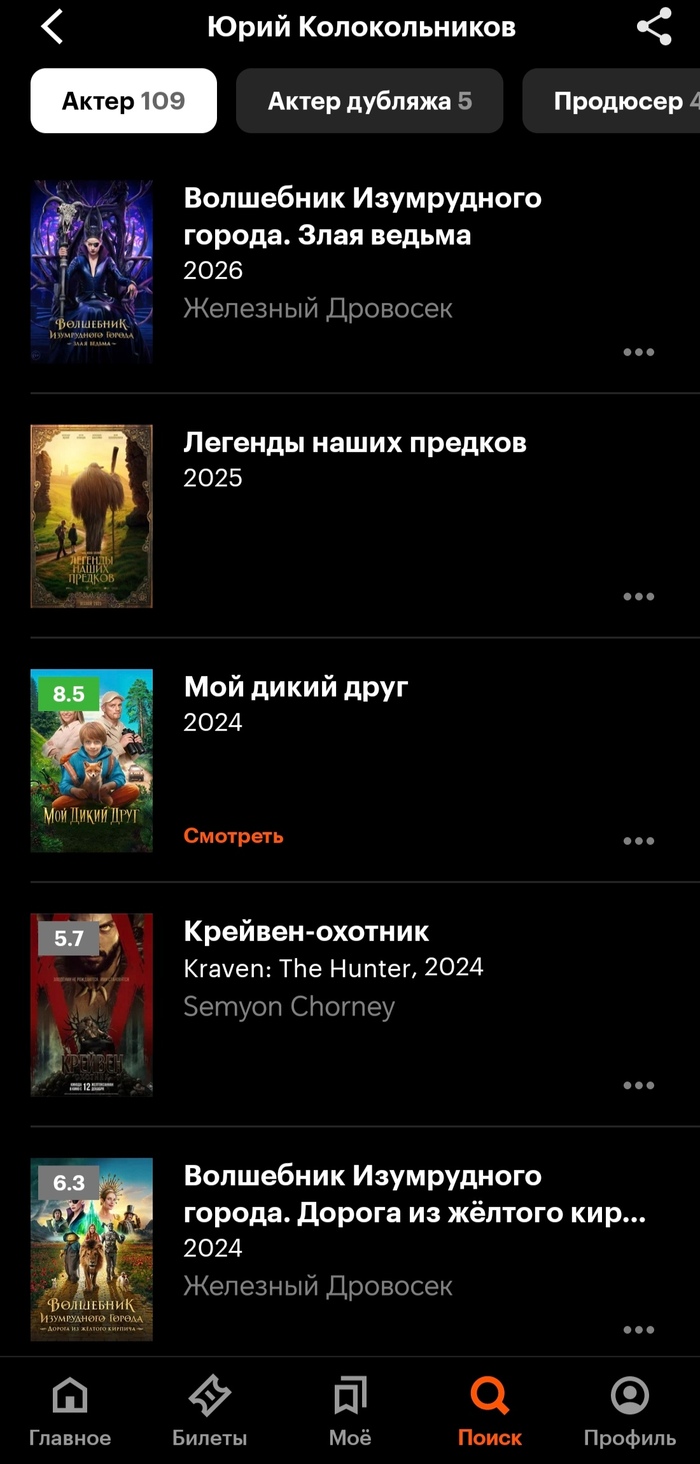Open Легенды наших предков film
This screenshot has width=700, height=1464.
click(x=354, y=443)
